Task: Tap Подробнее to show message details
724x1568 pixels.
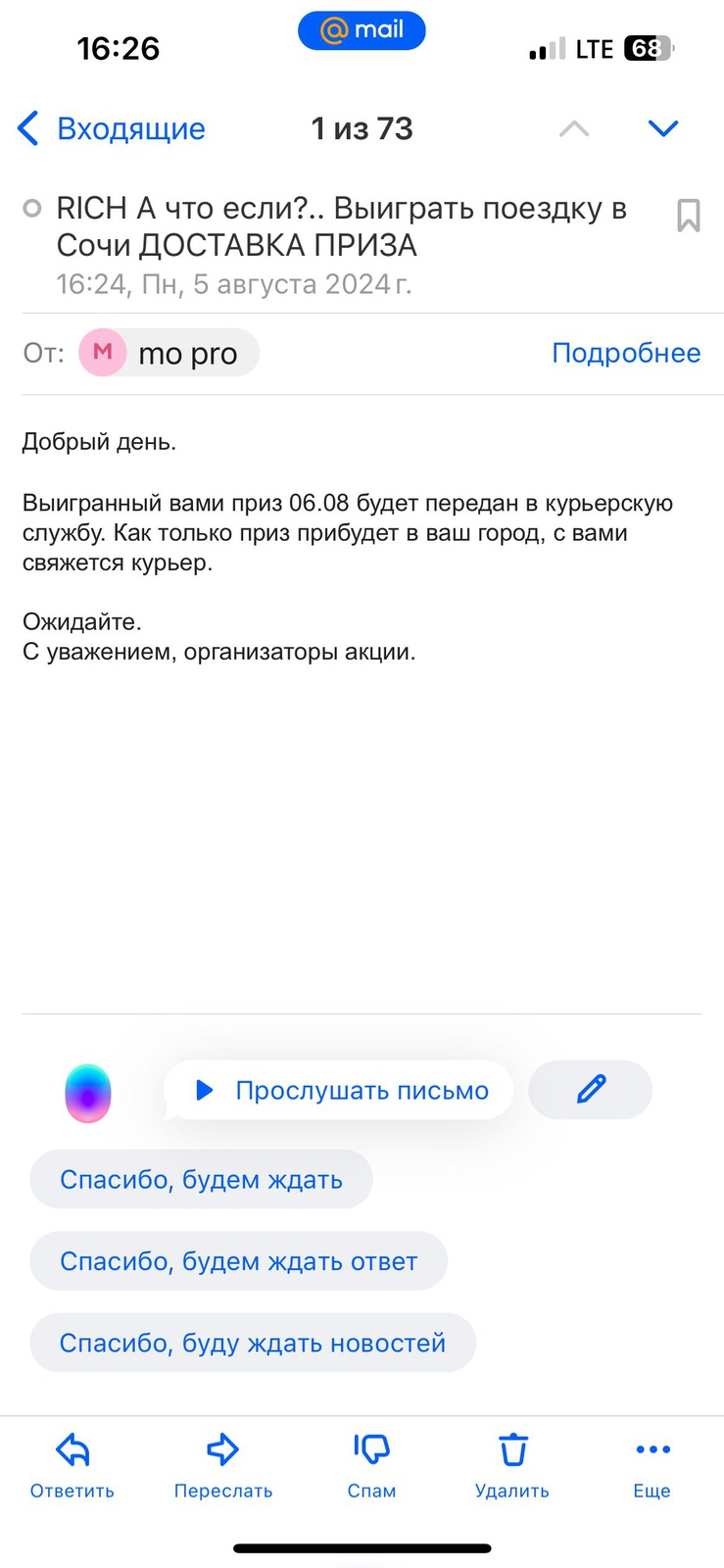Action: point(625,353)
